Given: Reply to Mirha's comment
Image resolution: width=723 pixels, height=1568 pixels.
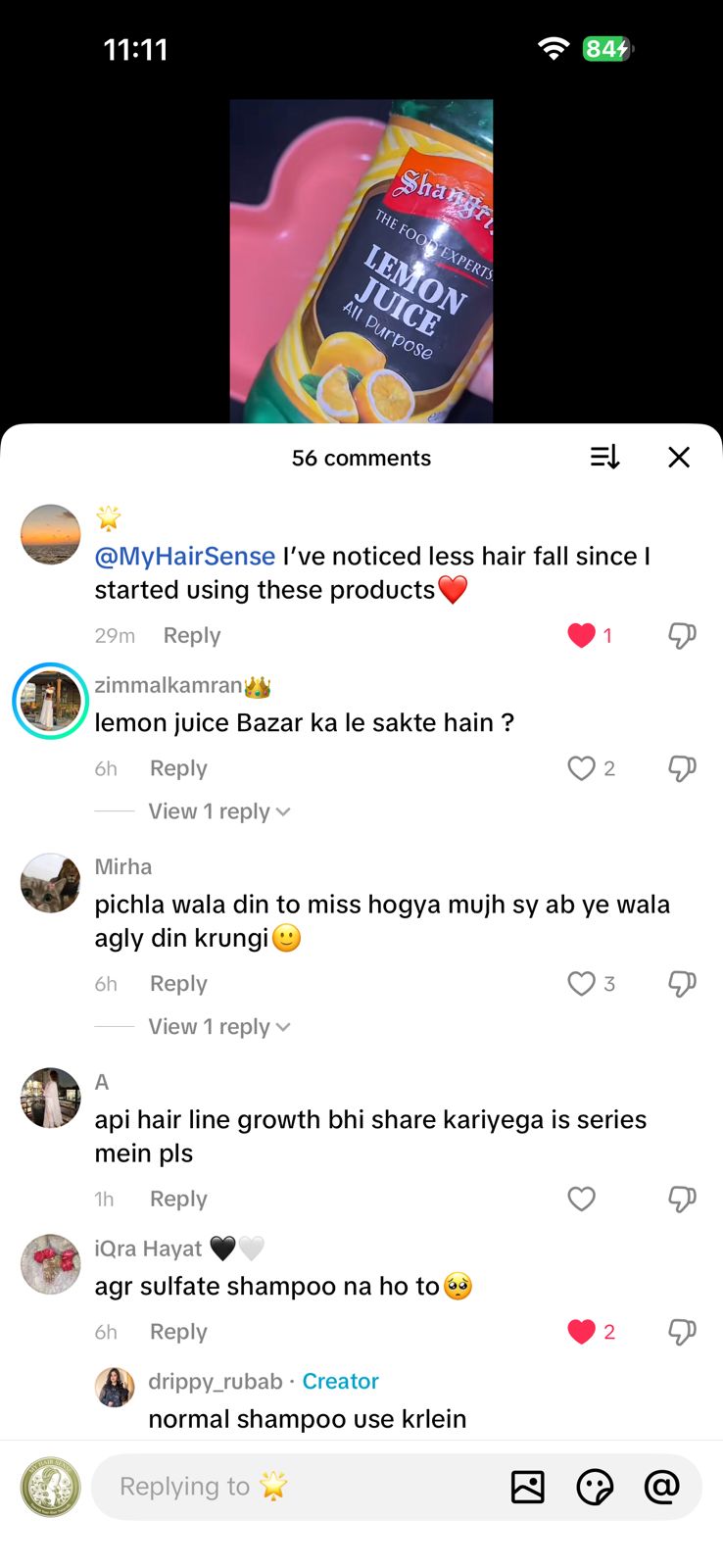Looking at the screenshot, I should tap(178, 984).
